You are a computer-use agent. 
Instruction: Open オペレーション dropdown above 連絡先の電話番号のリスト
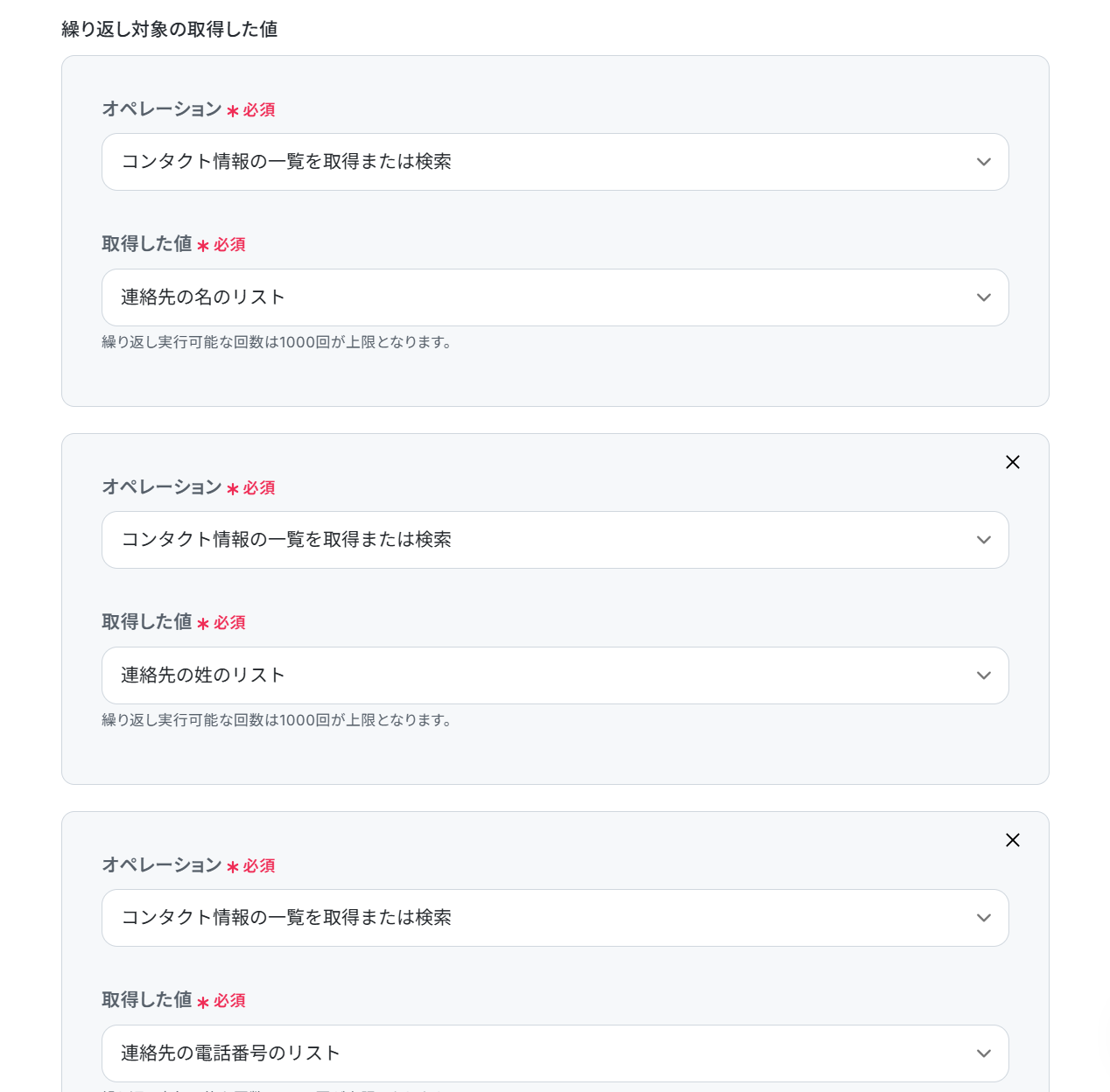point(555,918)
